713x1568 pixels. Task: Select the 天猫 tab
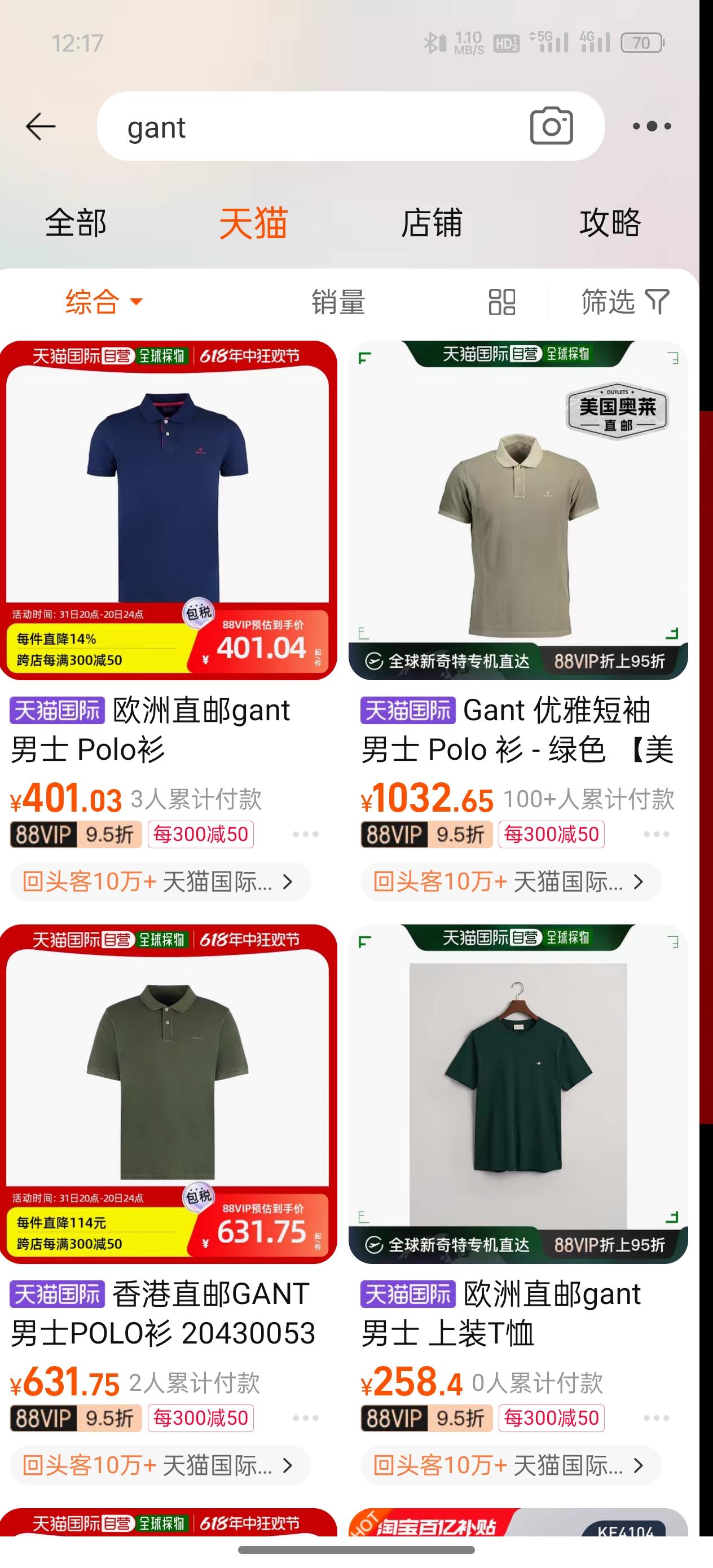(x=253, y=223)
